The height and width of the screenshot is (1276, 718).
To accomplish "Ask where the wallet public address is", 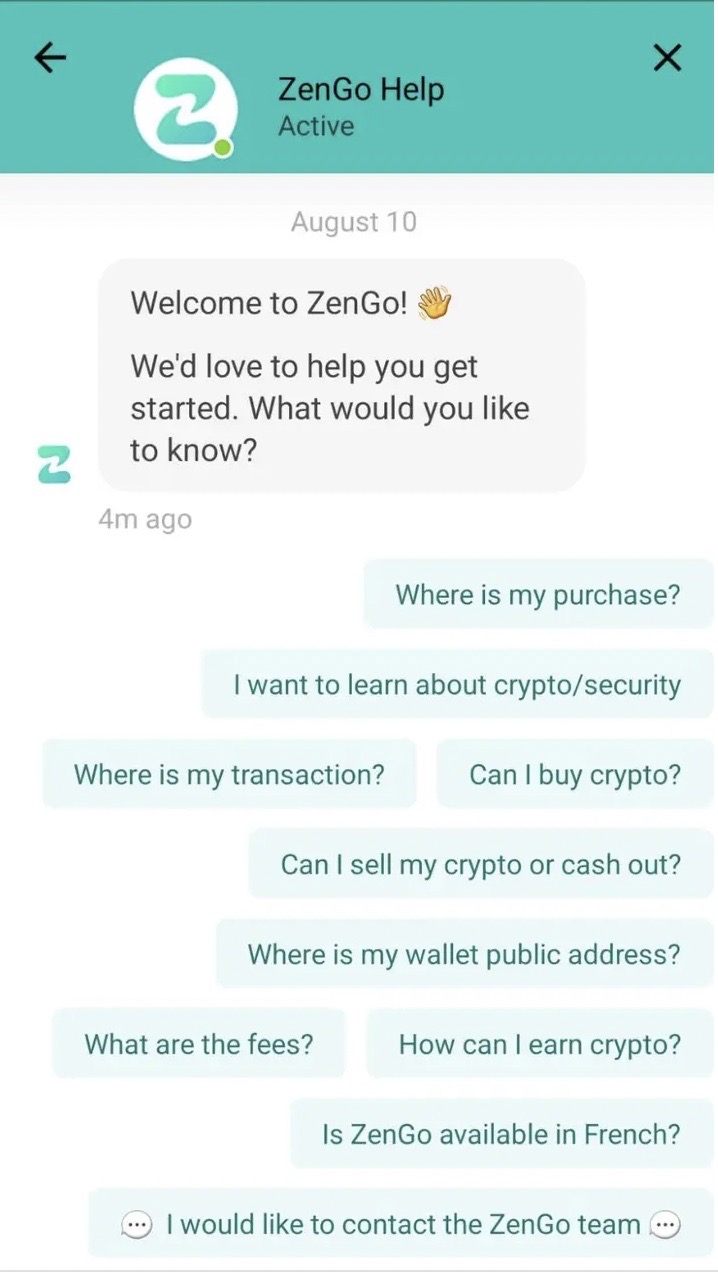I will pyautogui.click(x=464, y=955).
